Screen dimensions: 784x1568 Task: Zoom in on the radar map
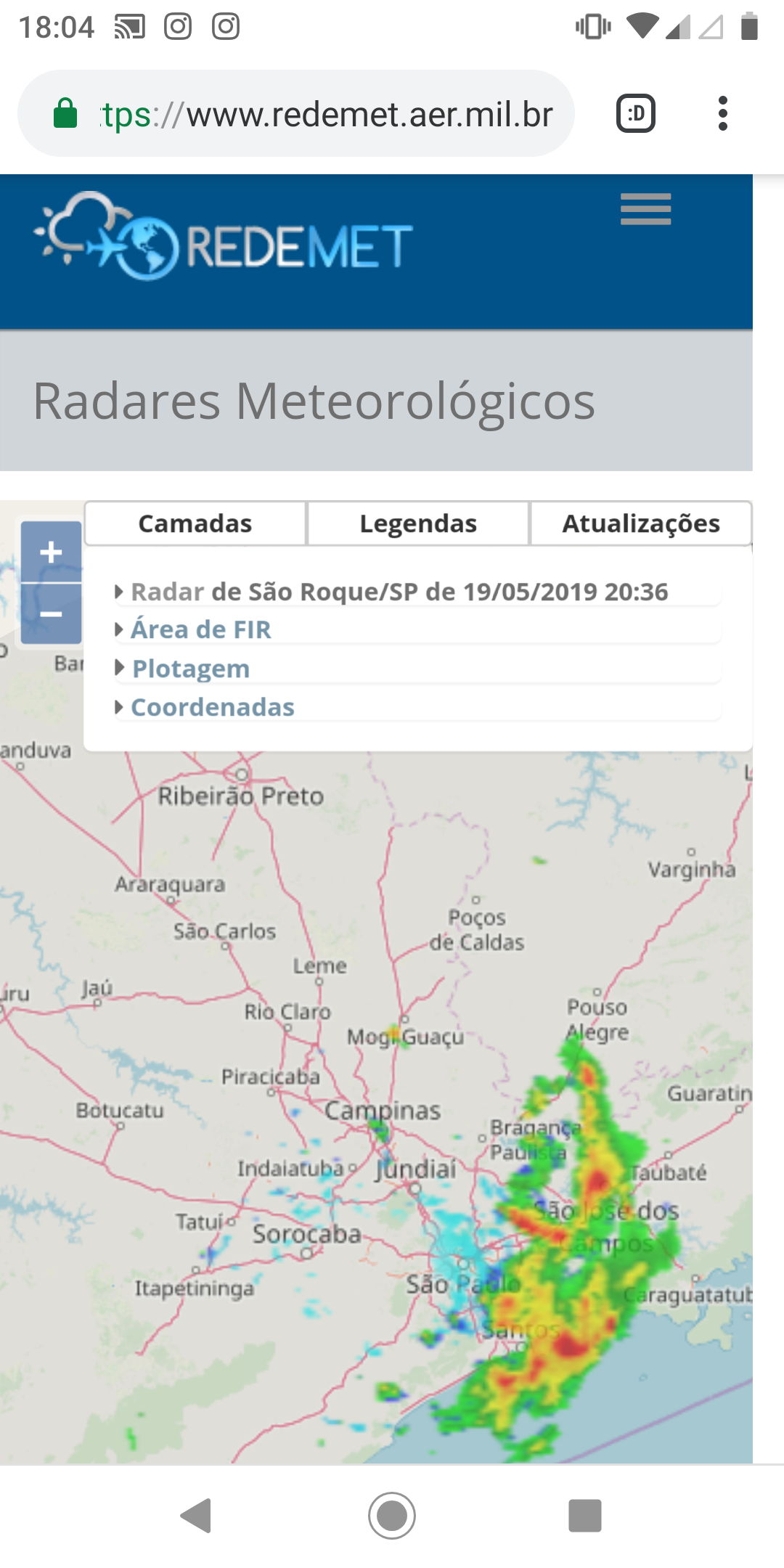point(51,552)
